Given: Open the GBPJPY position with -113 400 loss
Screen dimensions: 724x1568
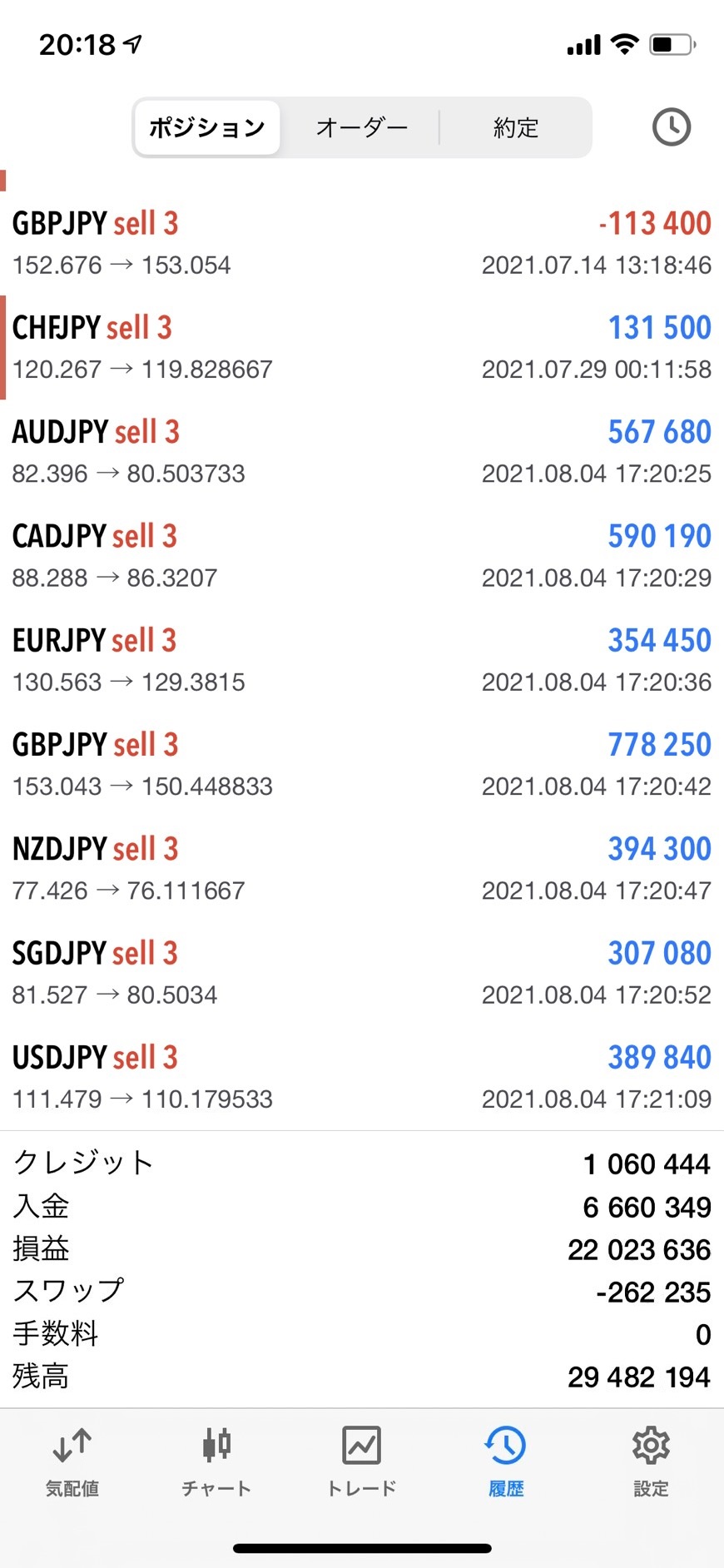Looking at the screenshot, I should (x=361, y=243).
